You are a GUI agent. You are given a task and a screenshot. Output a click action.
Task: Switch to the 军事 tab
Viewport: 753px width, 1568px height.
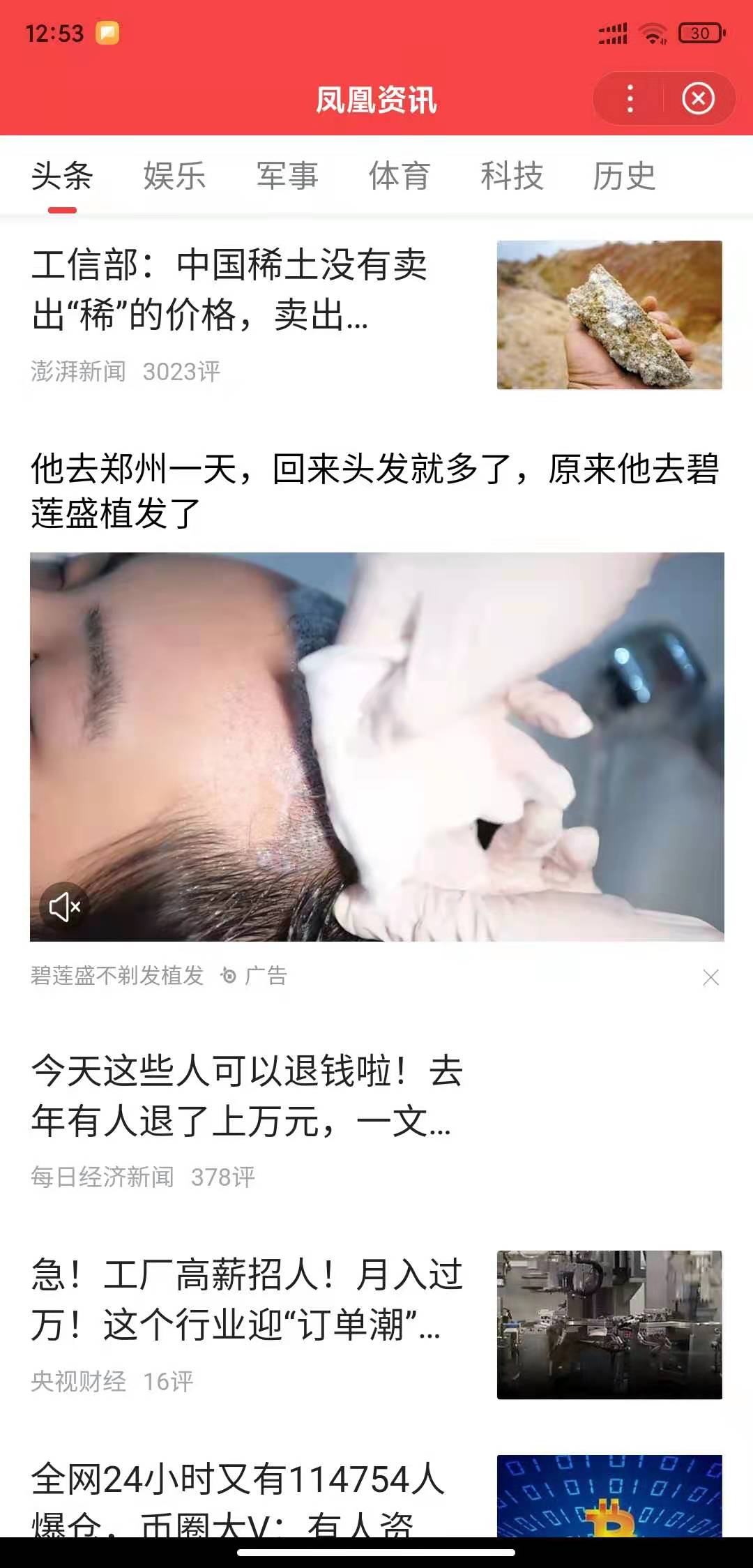(287, 176)
